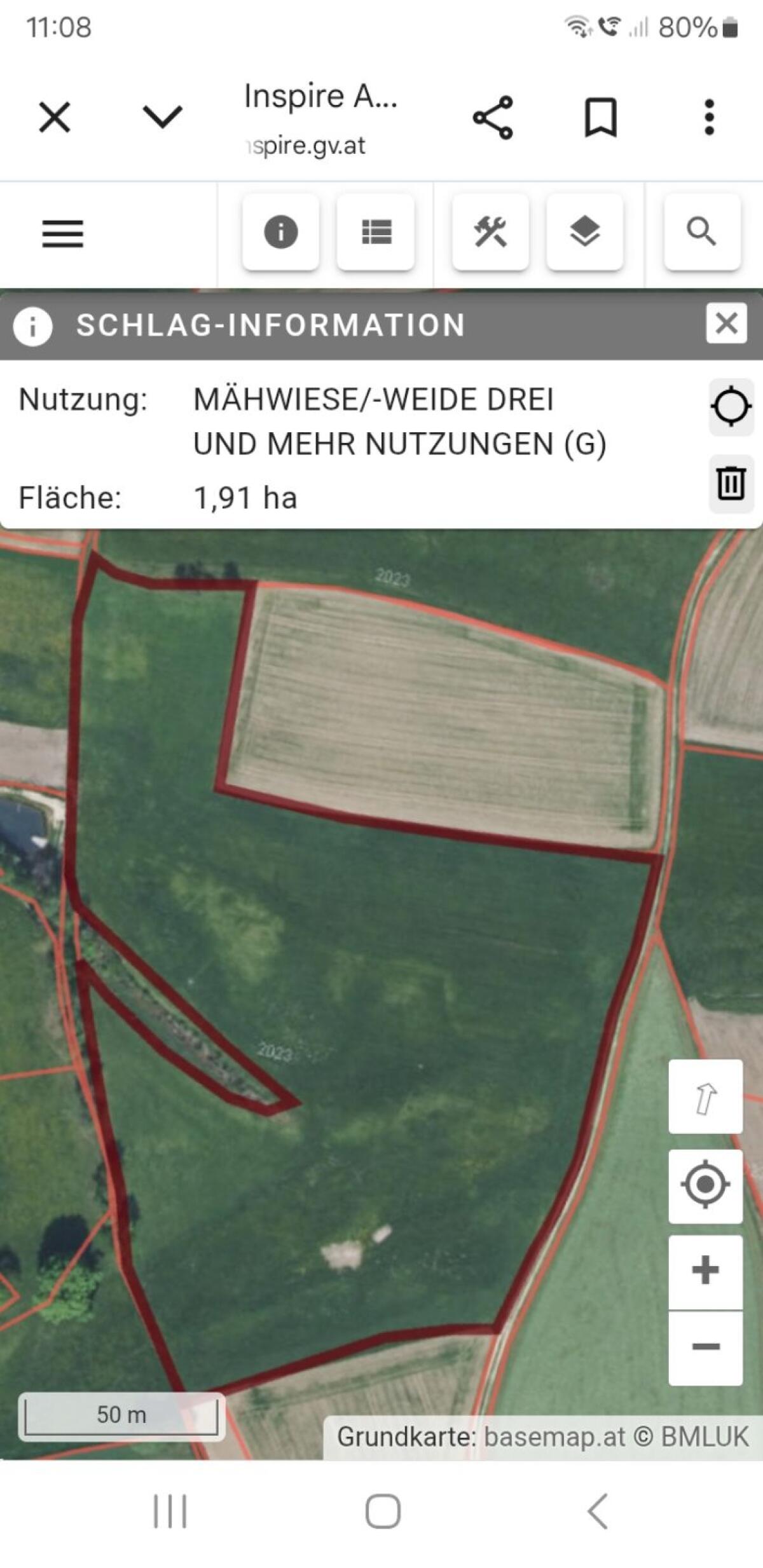
Task: Zoom out of the map
Action: point(705,1346)
